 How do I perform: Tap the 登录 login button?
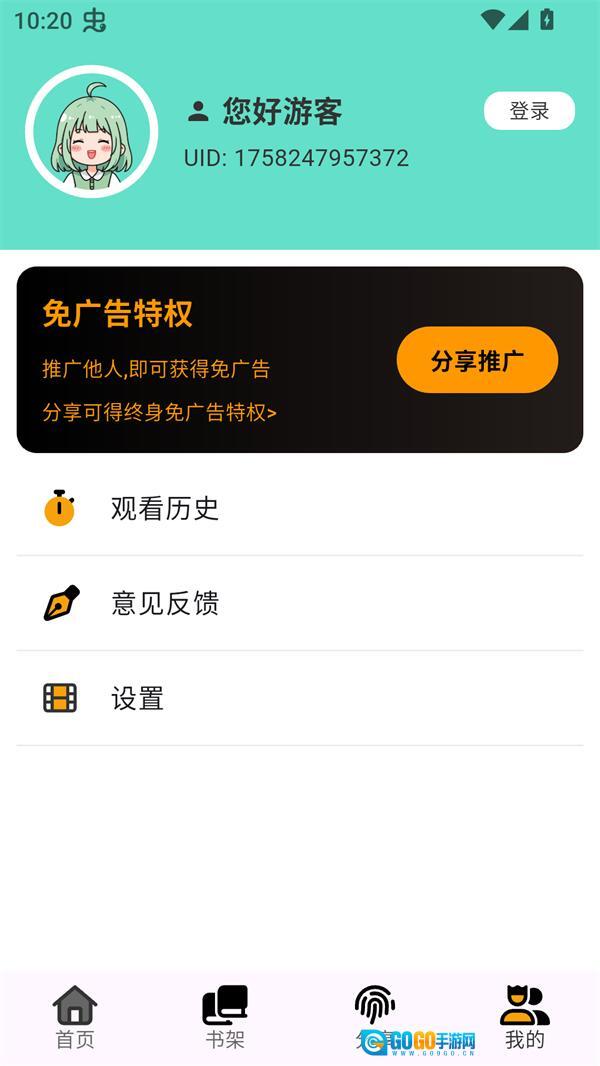tap(529, 111)
